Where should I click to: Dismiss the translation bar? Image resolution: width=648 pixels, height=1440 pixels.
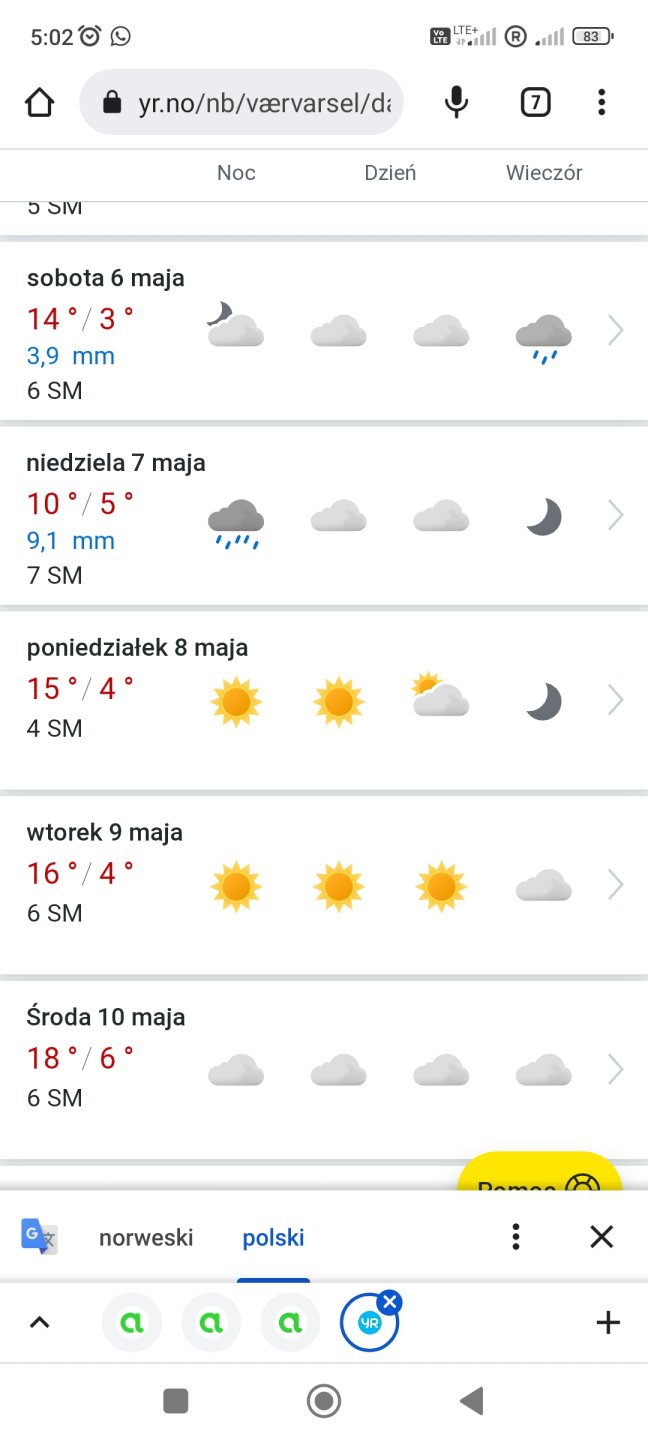point(601,1237)
